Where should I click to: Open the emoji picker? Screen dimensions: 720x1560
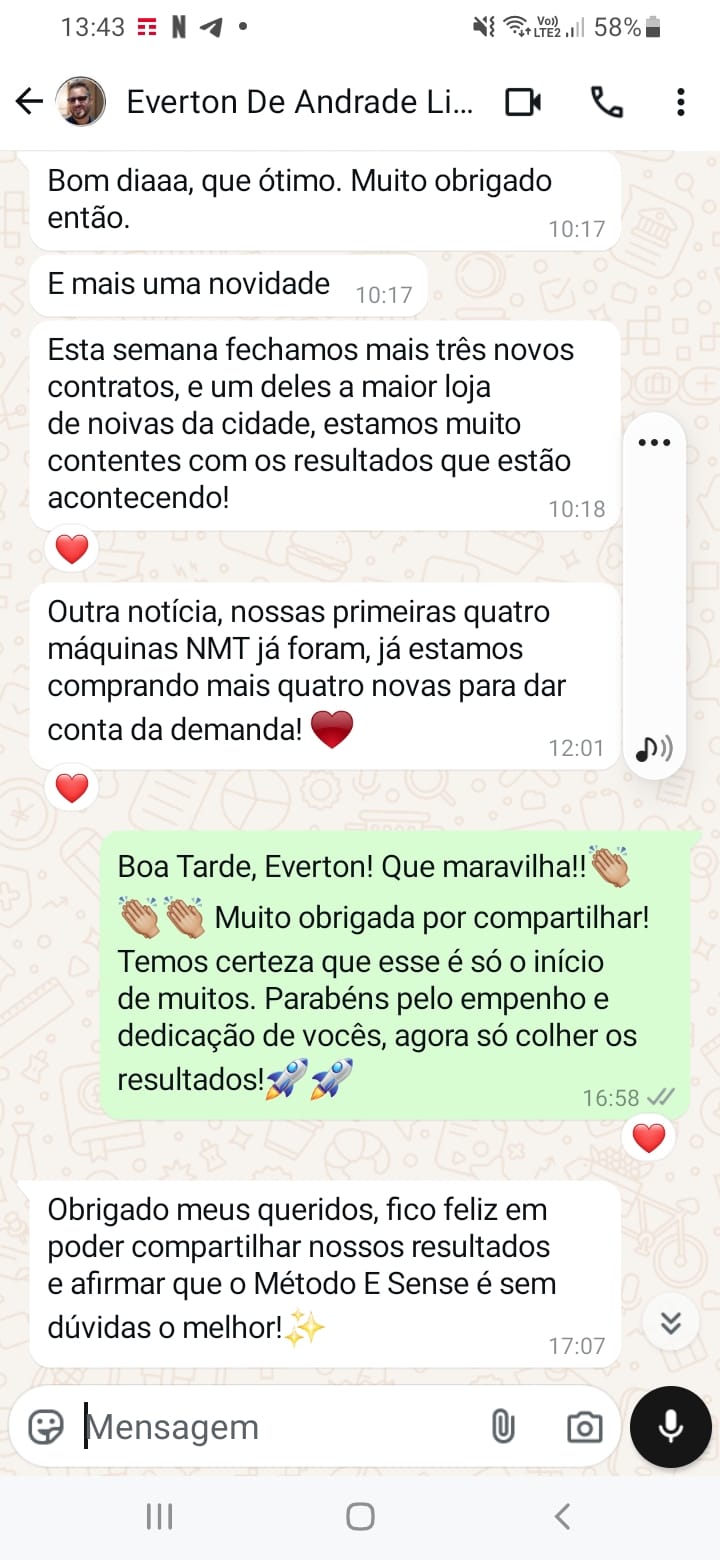46,1427
